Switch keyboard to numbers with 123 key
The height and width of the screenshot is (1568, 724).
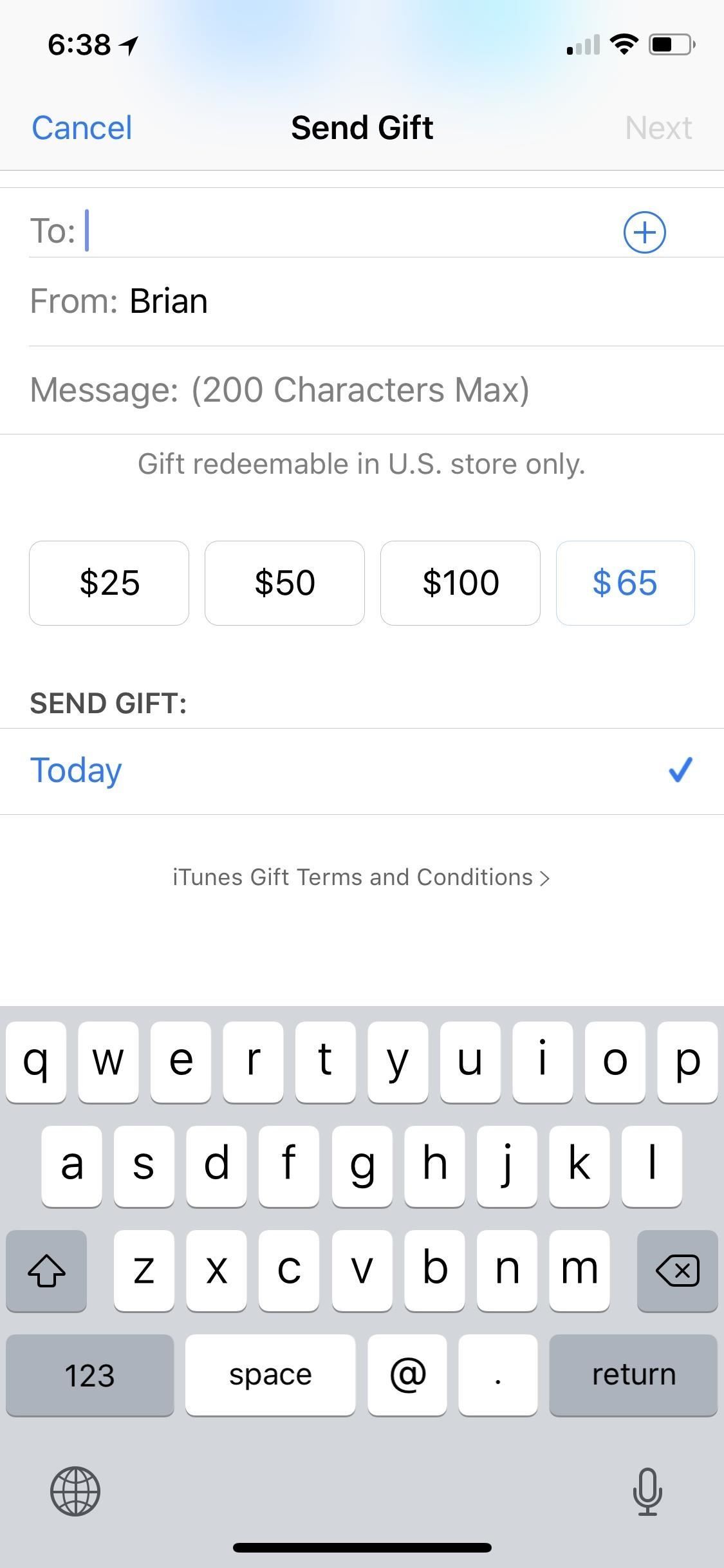click(x=89, y=1375)
